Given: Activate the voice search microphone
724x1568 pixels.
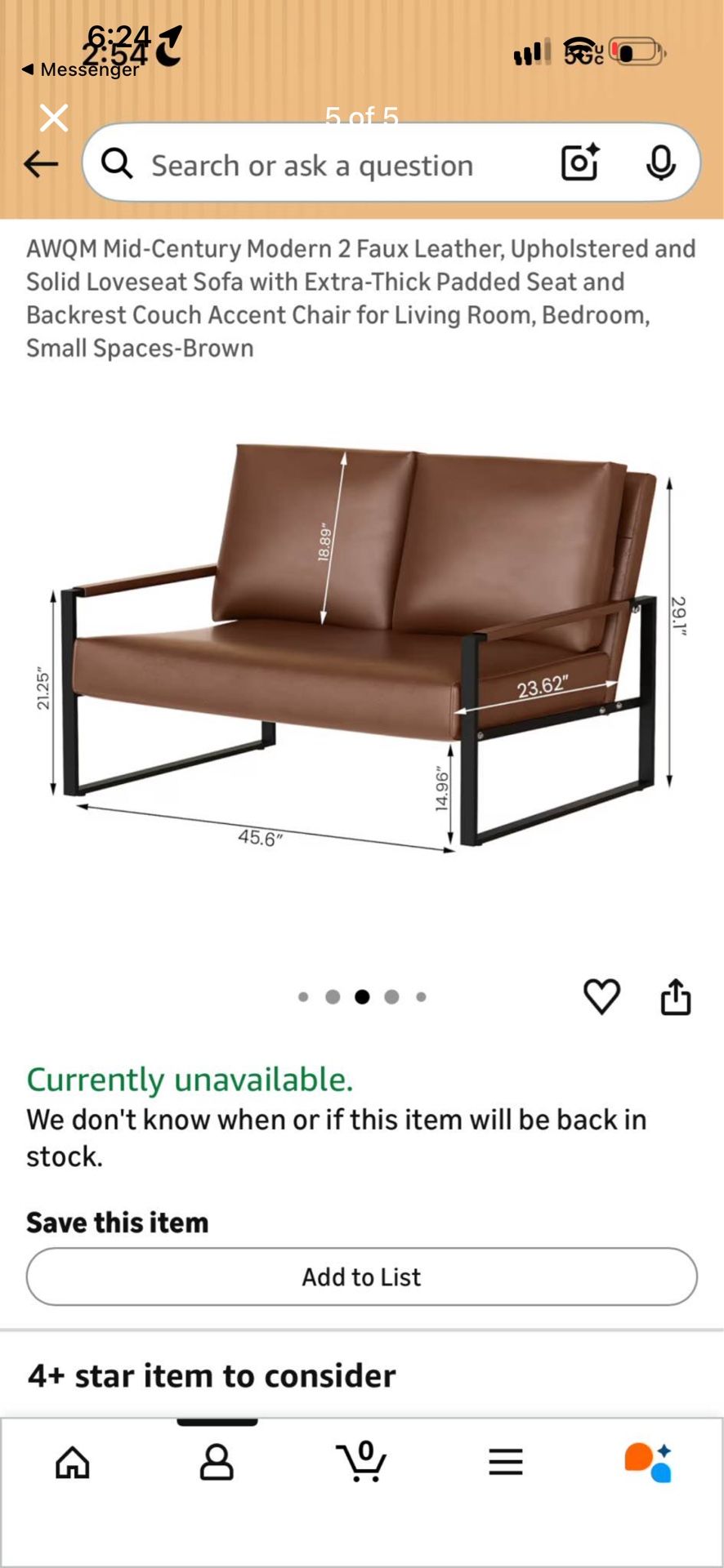Looking at the screenshot, I should click(x=662, y=163).
